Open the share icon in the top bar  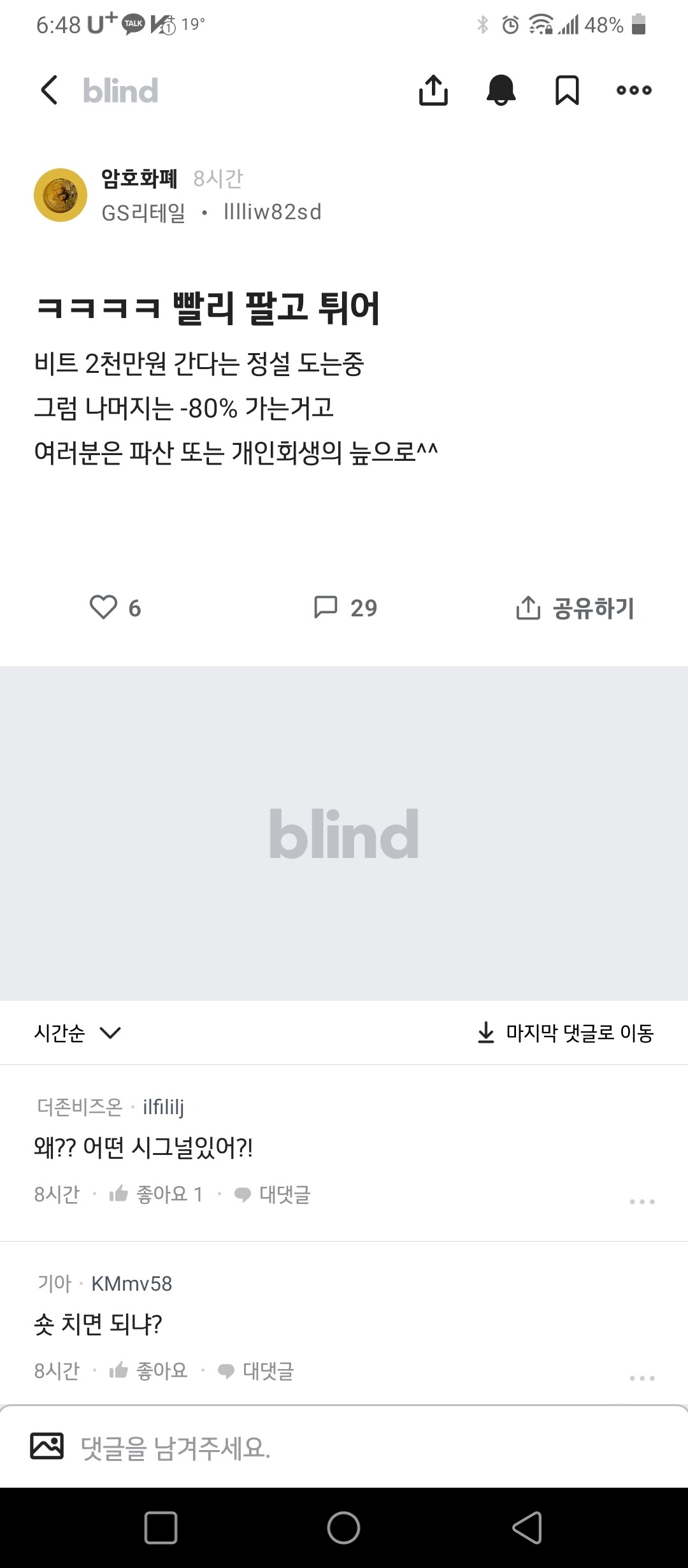434,90
